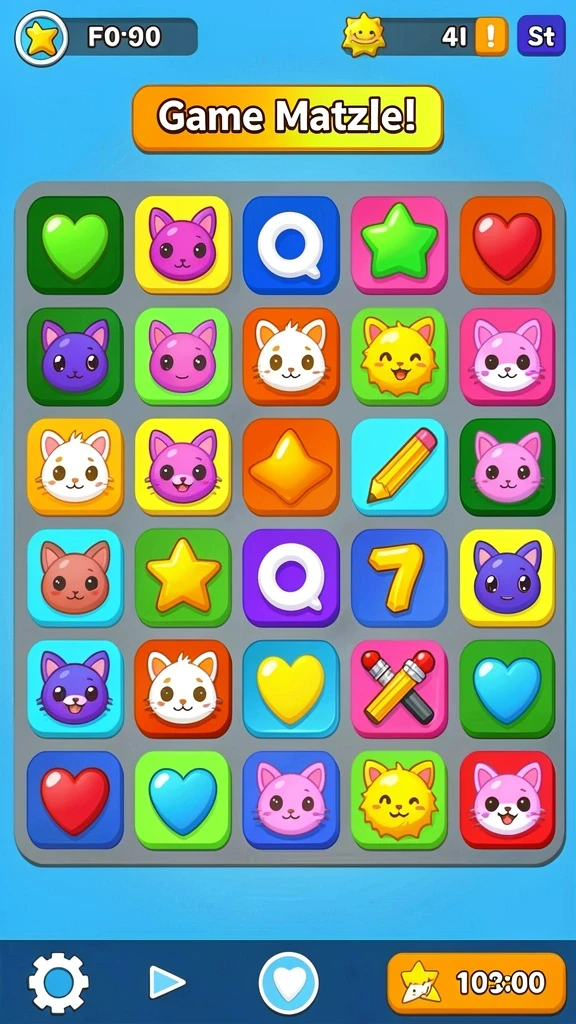Tap the round heart button in bottom bar
The width and height of the screenshot is (576, 1024).
[289, 982]
